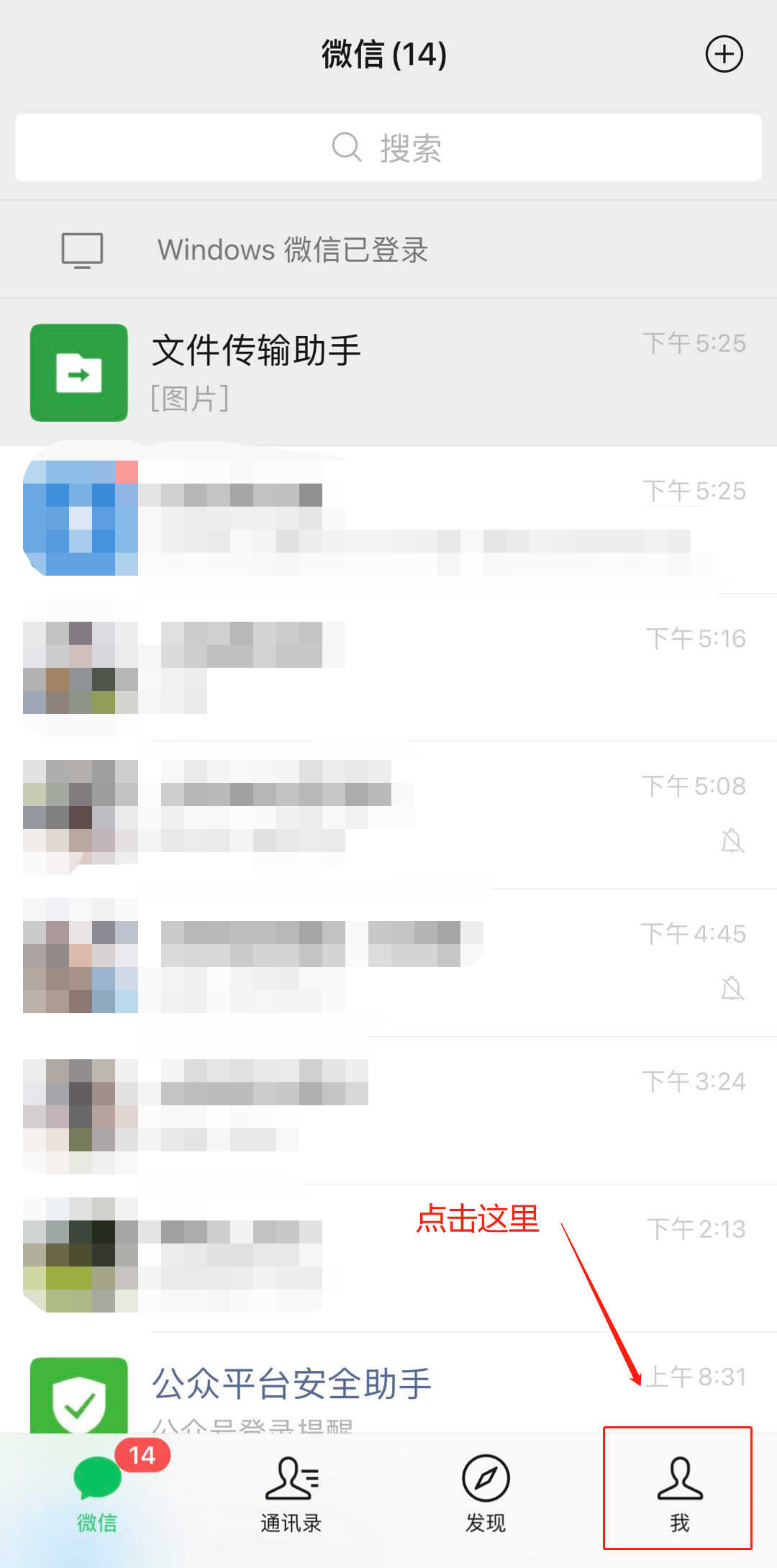Go to the 发现 tab
The width and height of the screenshot is (777, 1568).
pos(486,1493)
